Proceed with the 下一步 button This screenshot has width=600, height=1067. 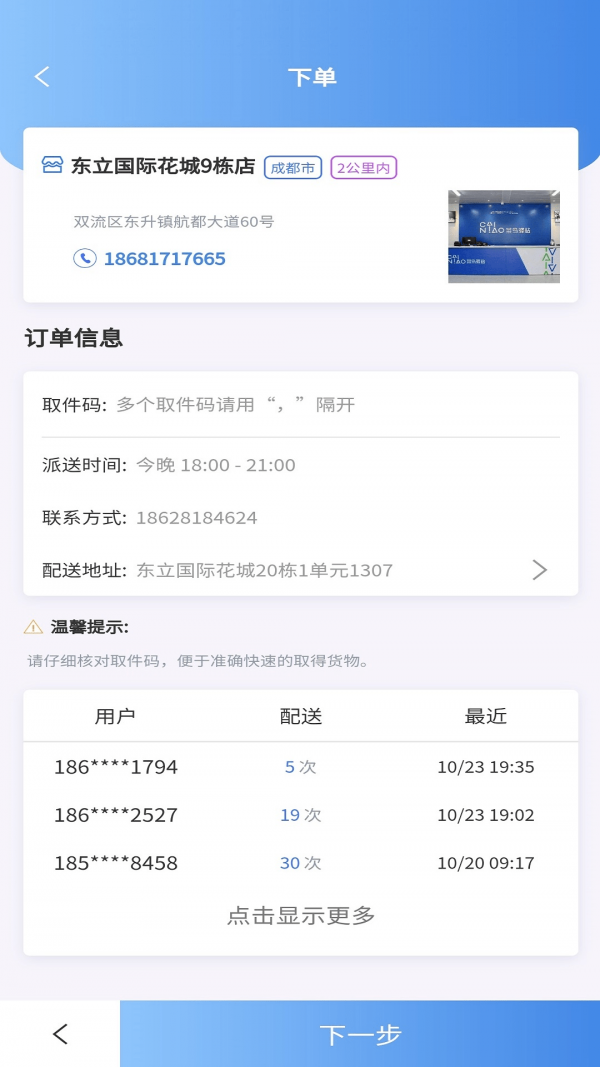pos(360,1034)
